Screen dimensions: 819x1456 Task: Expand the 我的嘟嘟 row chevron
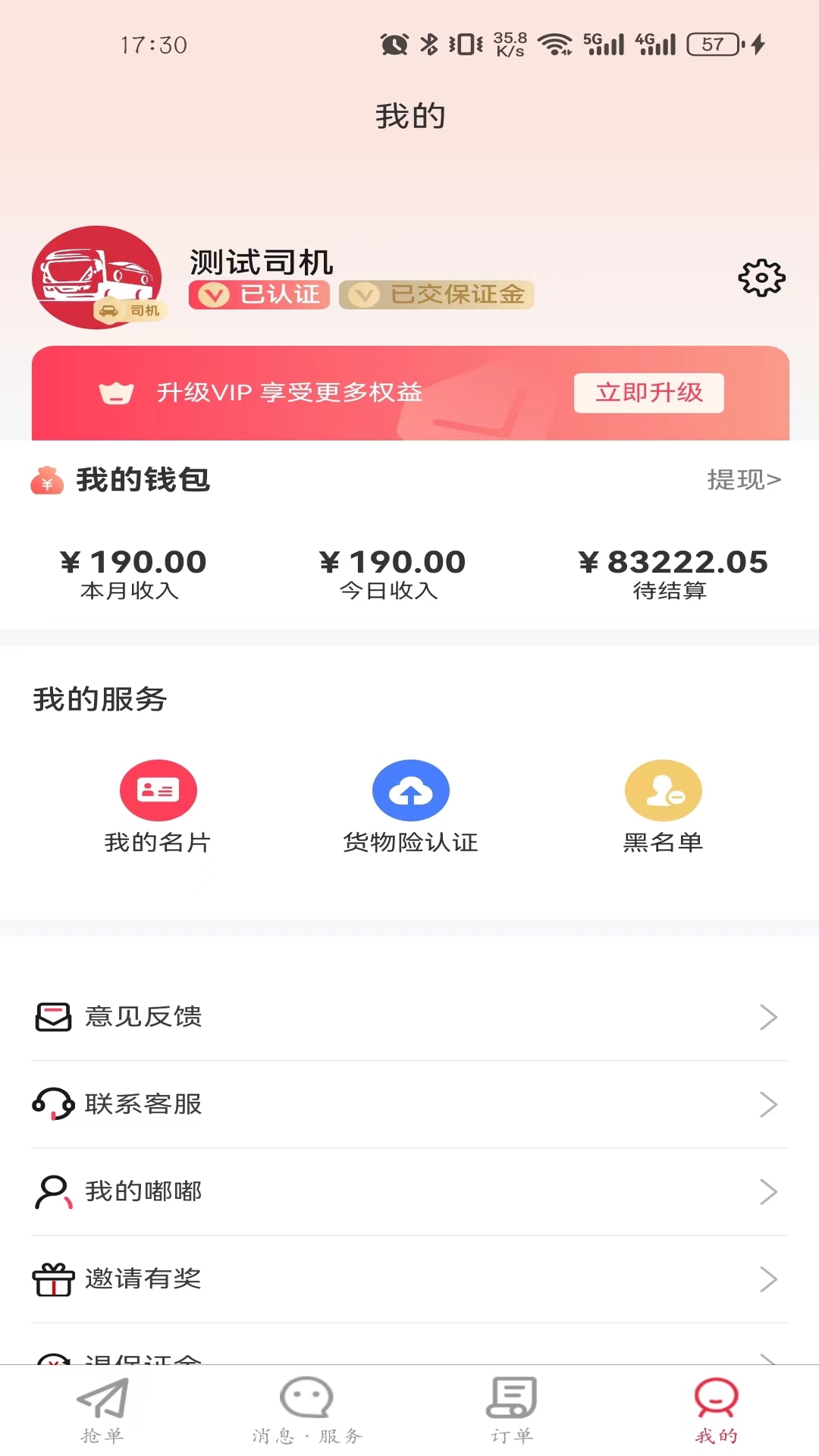coord(768,1191)
